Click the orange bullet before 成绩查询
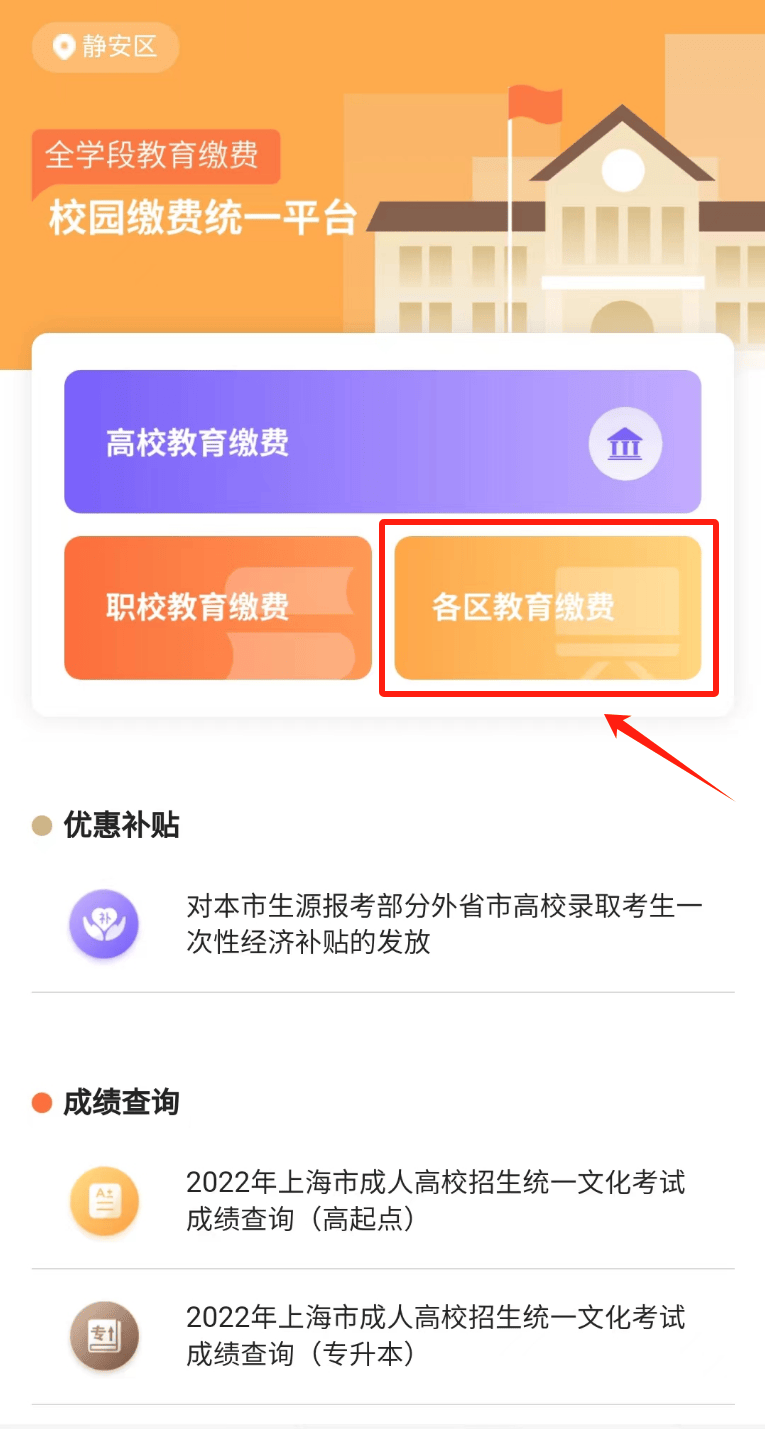The width and height of the screenshot is (765, 1429). coord(40,1101)
